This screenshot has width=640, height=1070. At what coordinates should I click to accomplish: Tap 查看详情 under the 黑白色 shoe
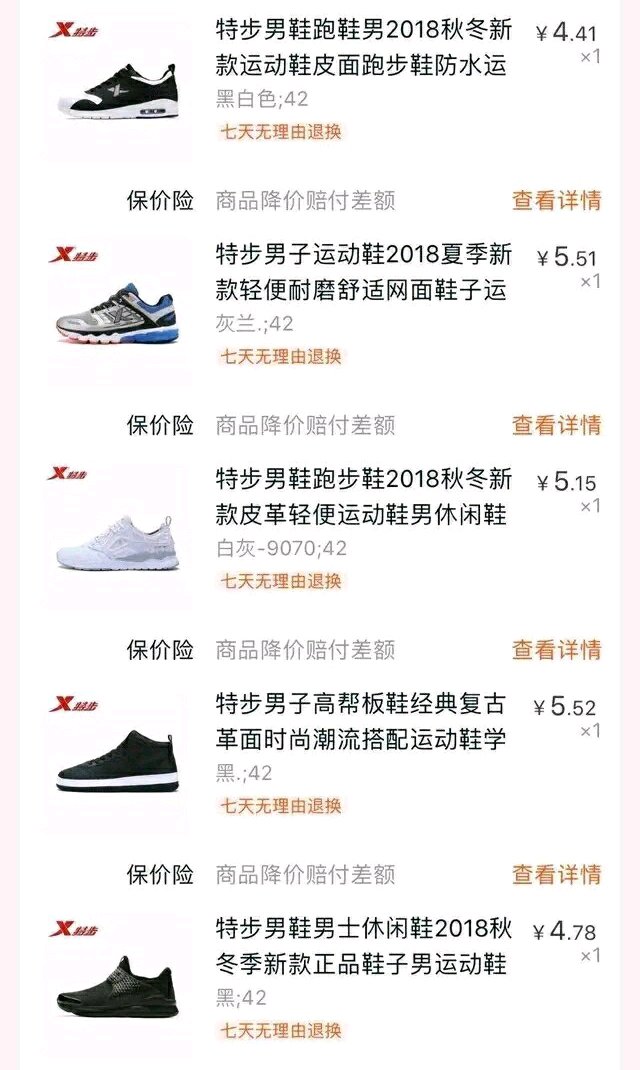(557, 200)
